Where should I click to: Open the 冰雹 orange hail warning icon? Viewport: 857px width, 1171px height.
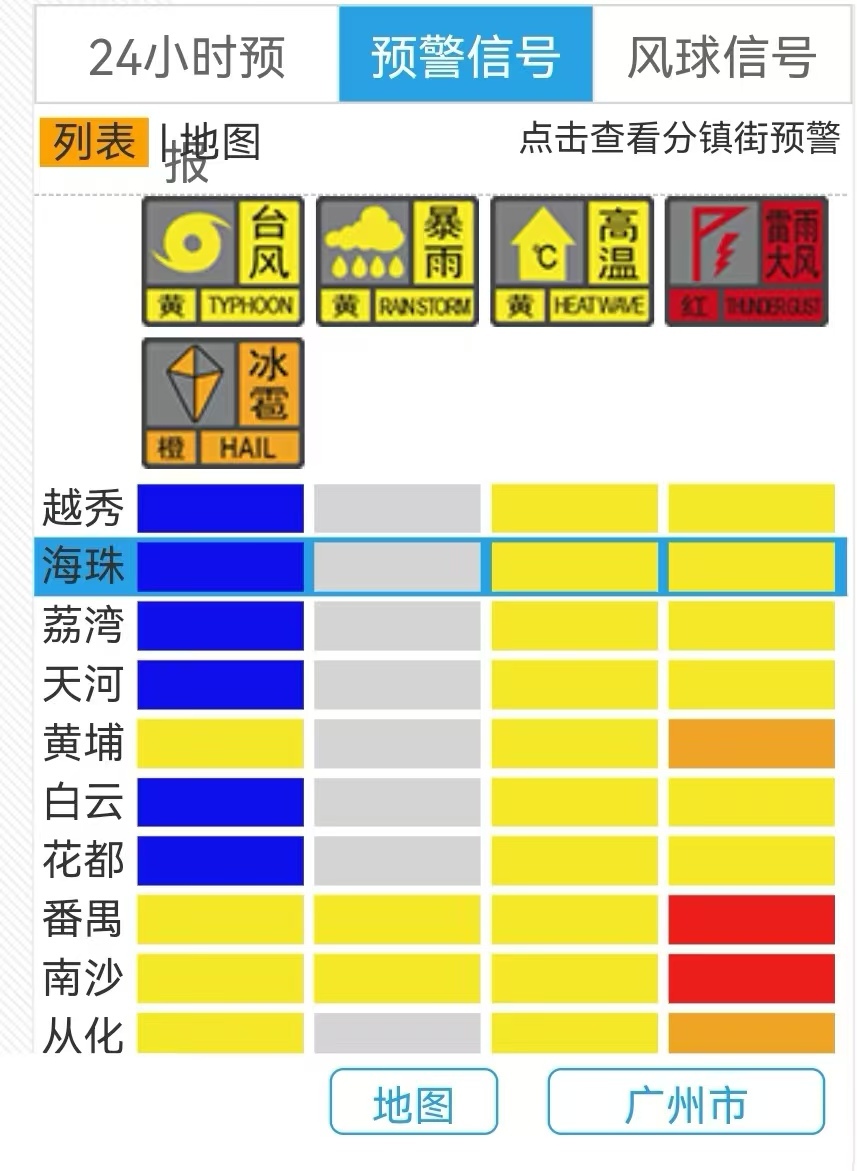click(x=222, y=403)
